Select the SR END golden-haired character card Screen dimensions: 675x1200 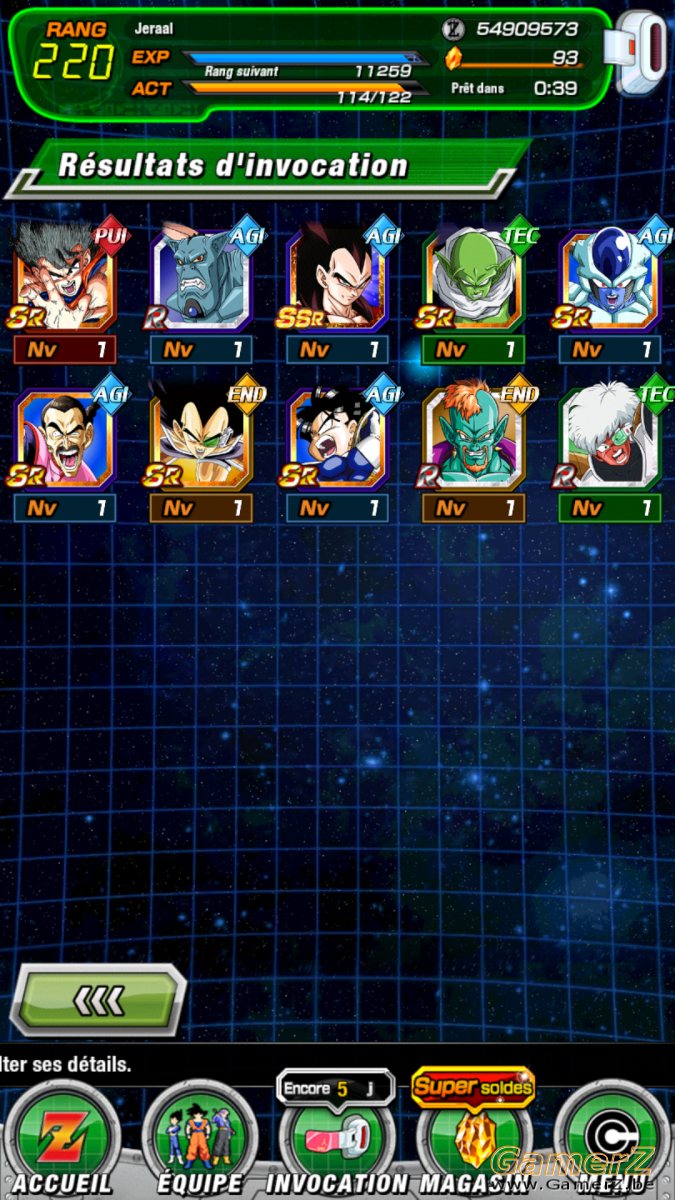point(201,438)
